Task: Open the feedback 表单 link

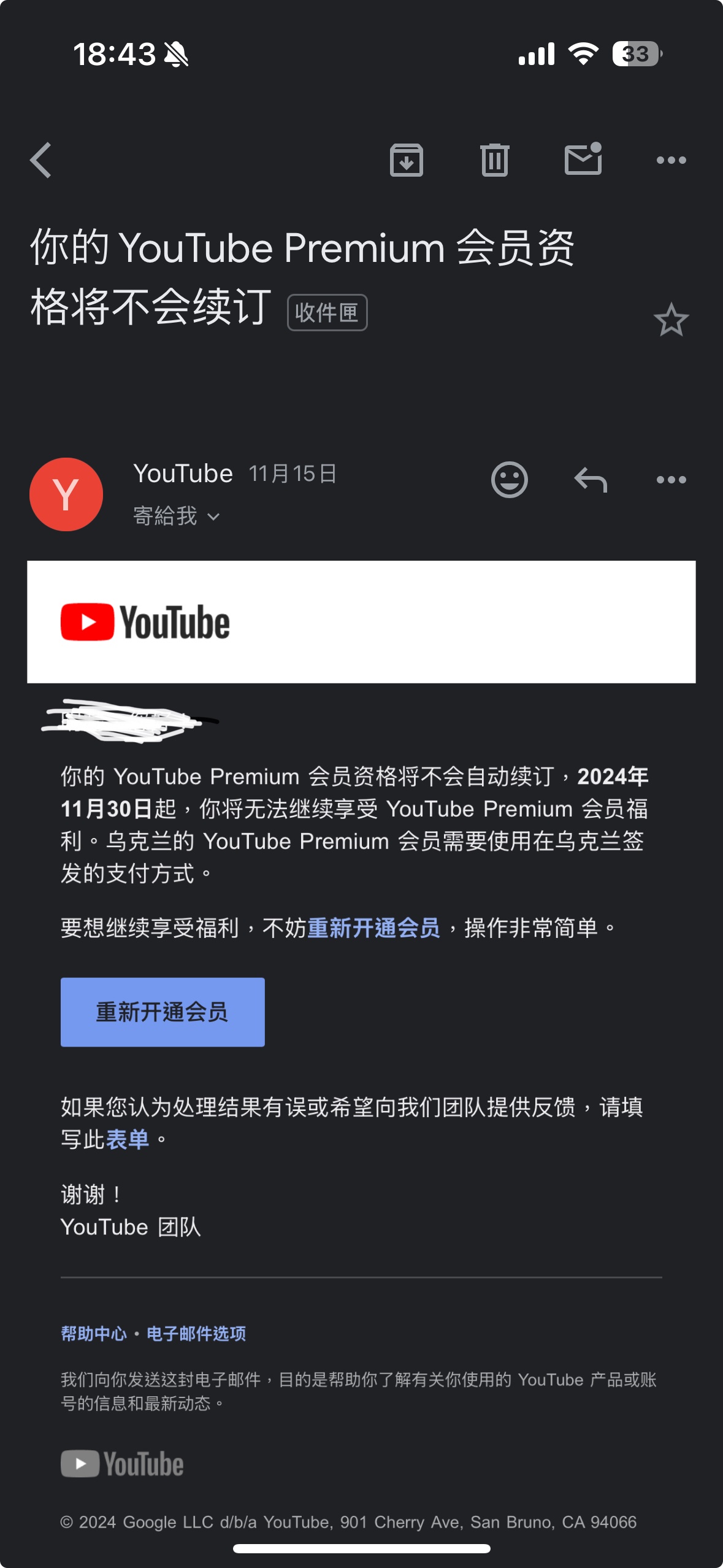Action: pyautogui.click(x=128, y=1140)
